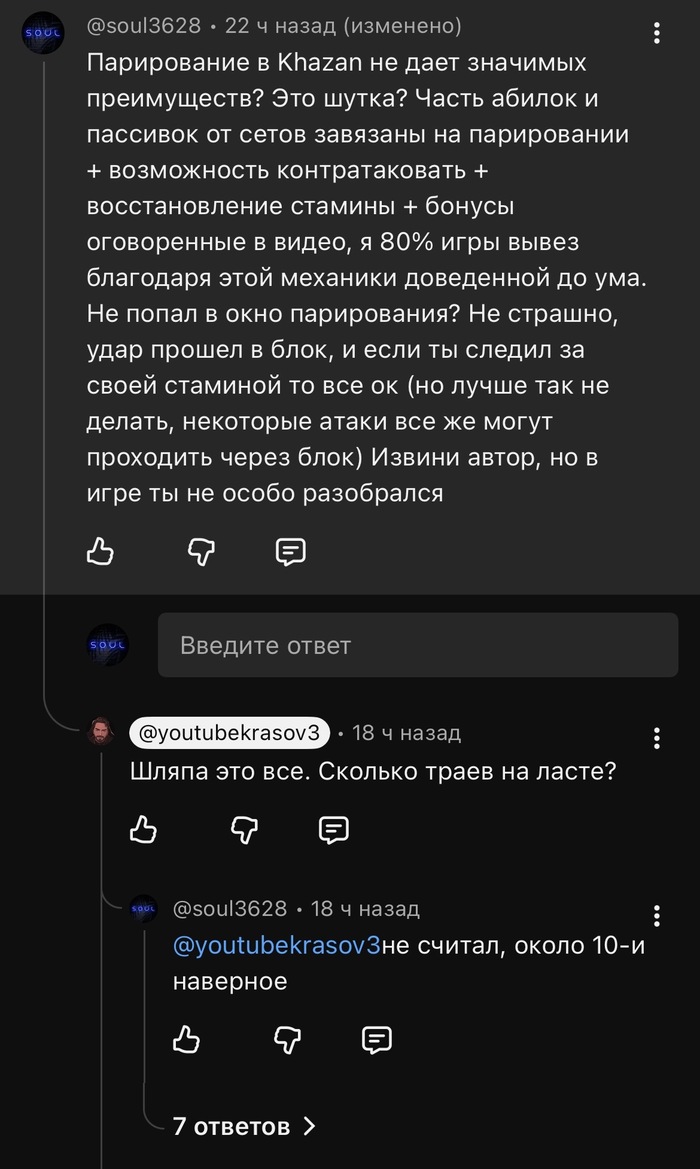Open overflow menu on @youtubekrasov3's comment
This screenshot has height=1169, width=700.
[657, 738]
